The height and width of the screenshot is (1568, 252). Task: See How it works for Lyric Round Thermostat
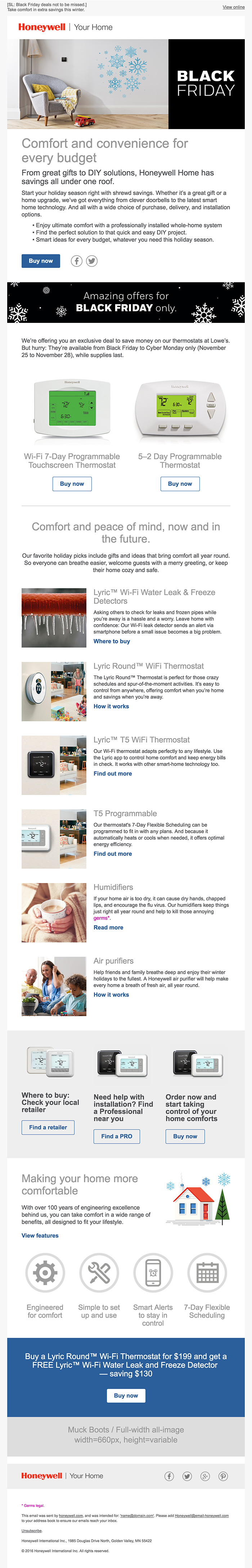click(x=111, y=706)
